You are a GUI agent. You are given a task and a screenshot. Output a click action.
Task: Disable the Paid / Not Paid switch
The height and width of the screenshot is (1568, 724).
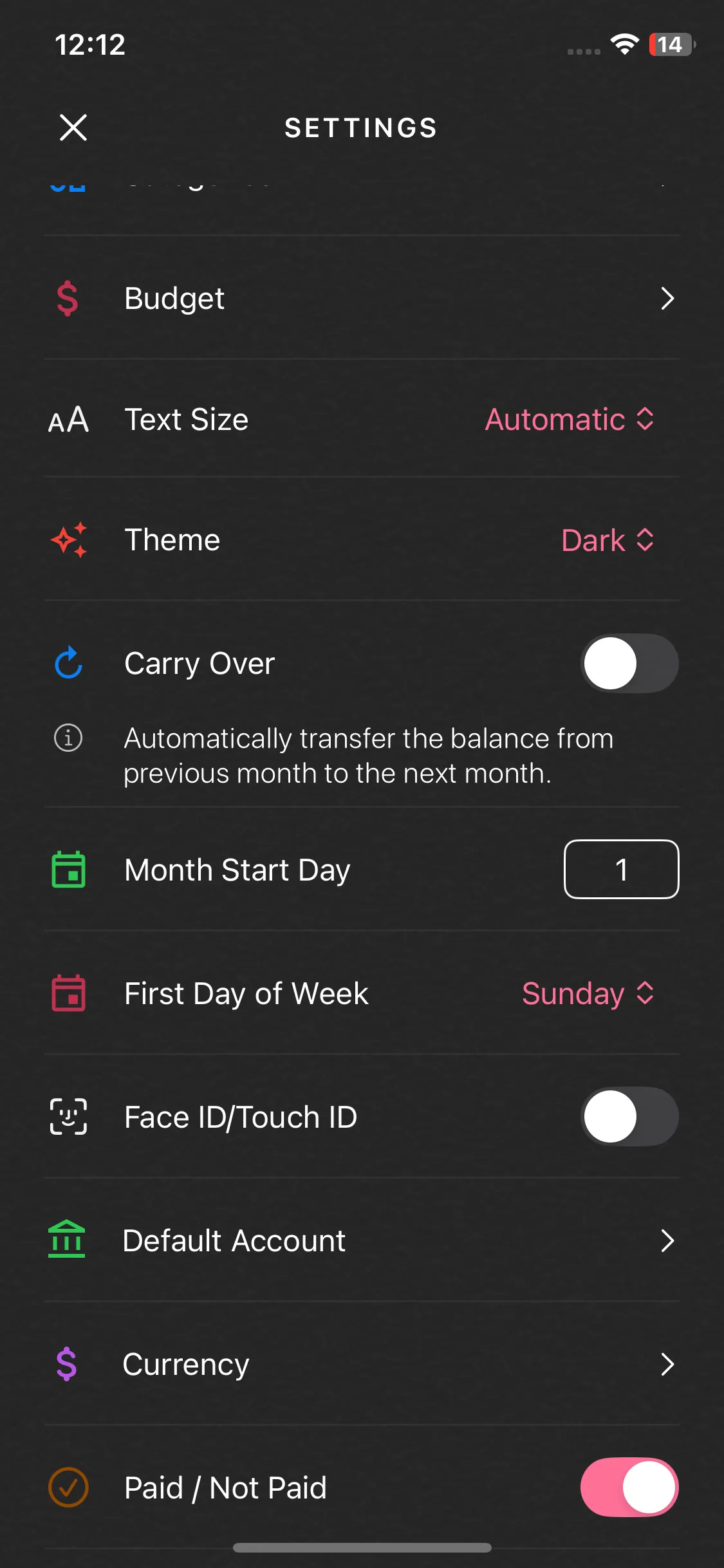tap(629, 1488)
